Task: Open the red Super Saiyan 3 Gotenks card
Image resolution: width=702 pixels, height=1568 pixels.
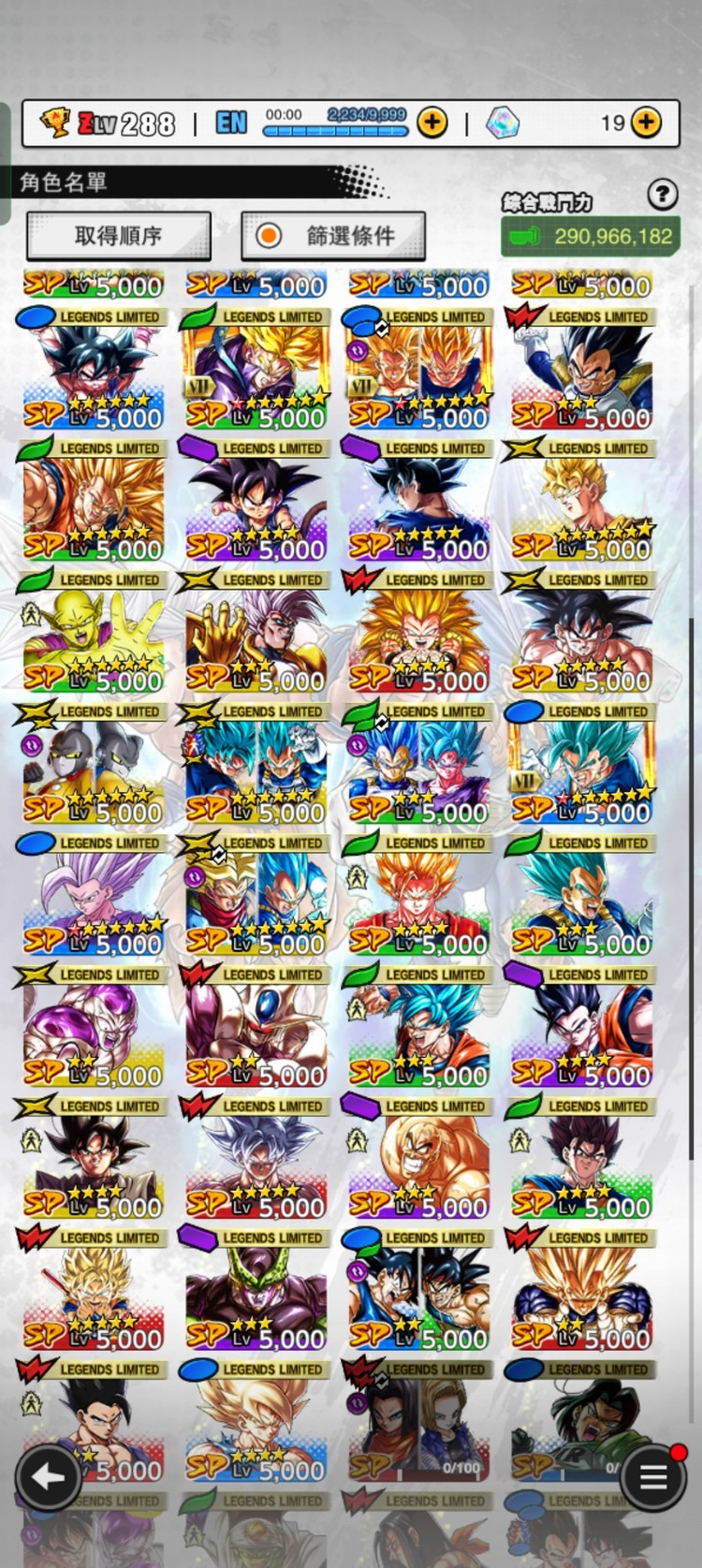Action: 418,631
